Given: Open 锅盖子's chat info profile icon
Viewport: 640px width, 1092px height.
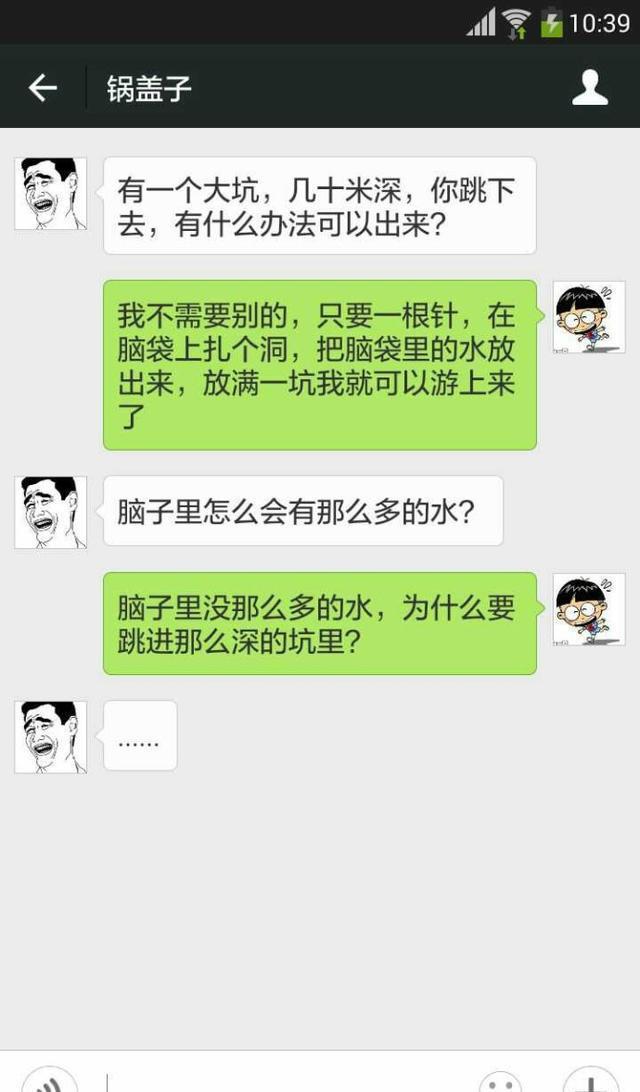Looking at the screenshot, I should pos(590,88).
